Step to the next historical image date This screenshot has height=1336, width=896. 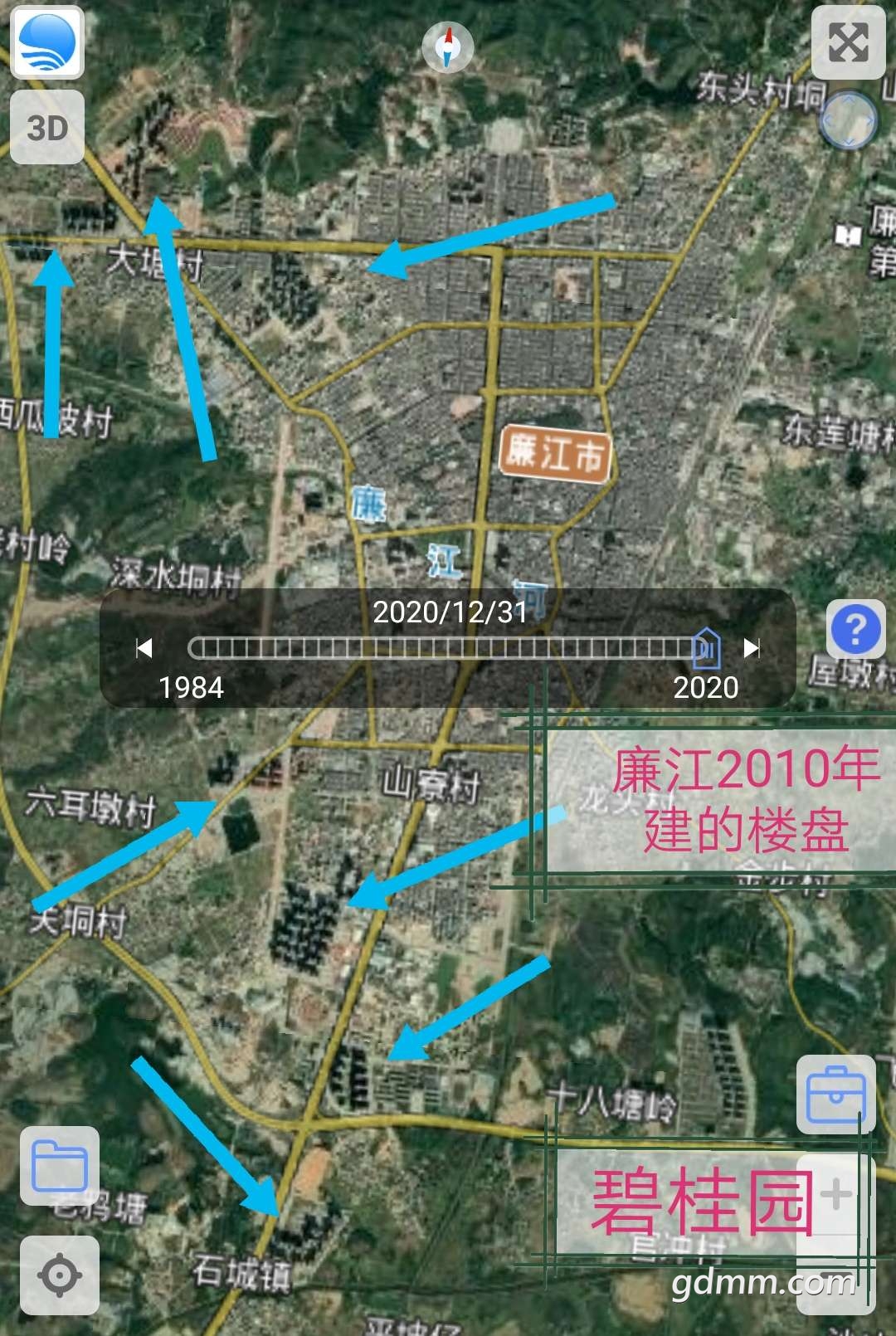point(752,648)
